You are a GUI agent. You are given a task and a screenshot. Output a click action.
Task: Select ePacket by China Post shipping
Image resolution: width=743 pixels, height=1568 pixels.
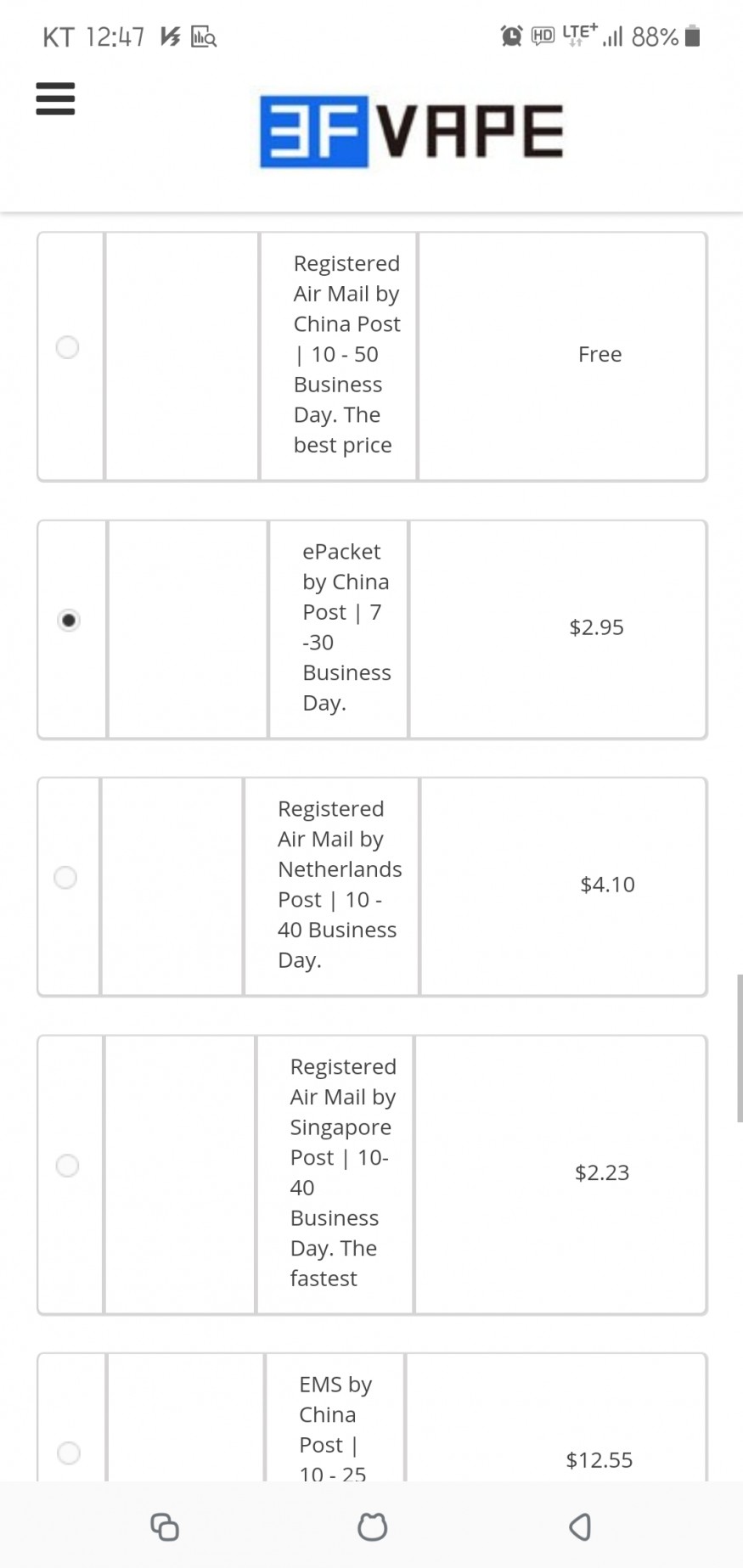point(69,621)
